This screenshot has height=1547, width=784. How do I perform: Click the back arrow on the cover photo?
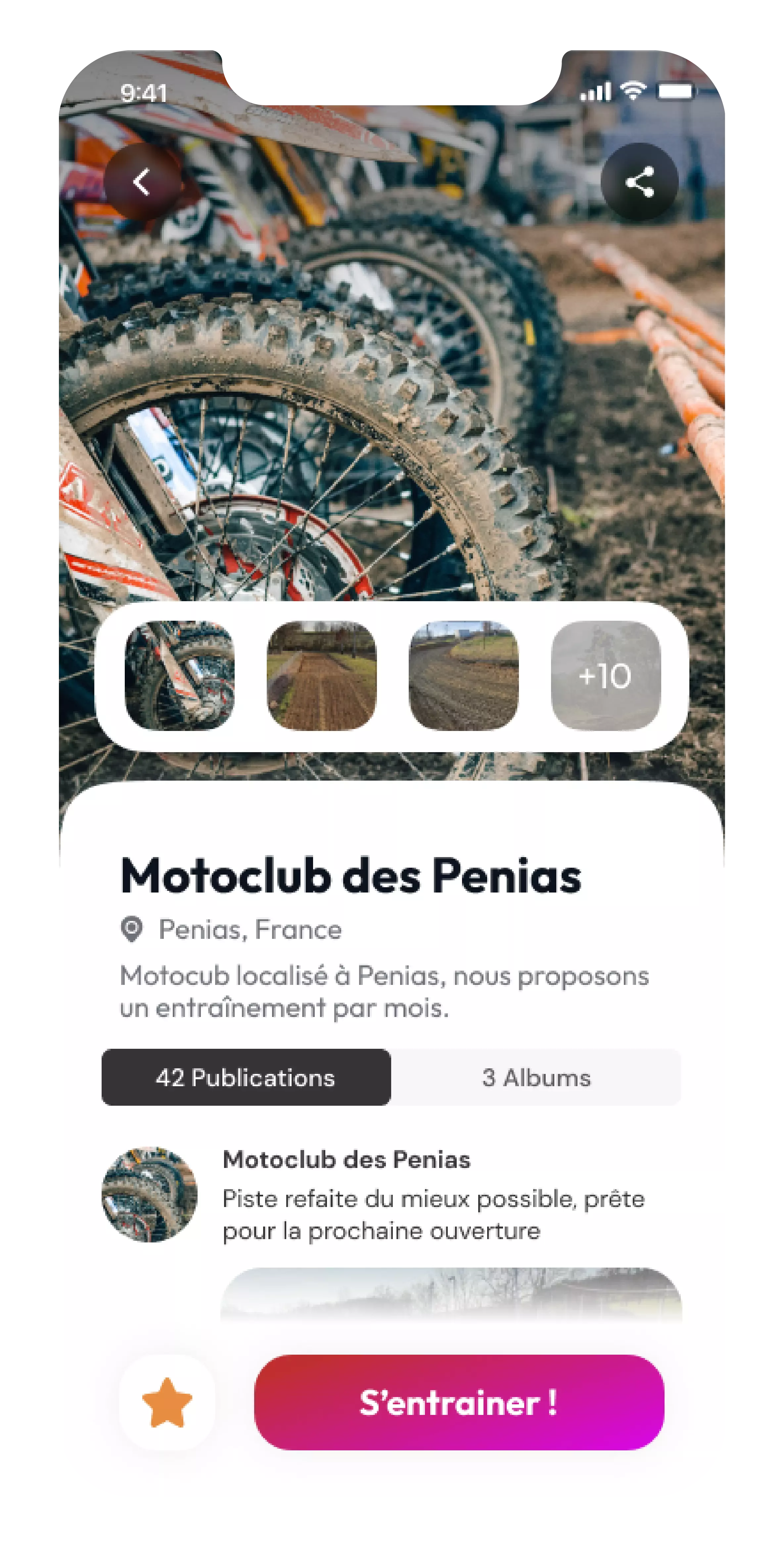142,182
